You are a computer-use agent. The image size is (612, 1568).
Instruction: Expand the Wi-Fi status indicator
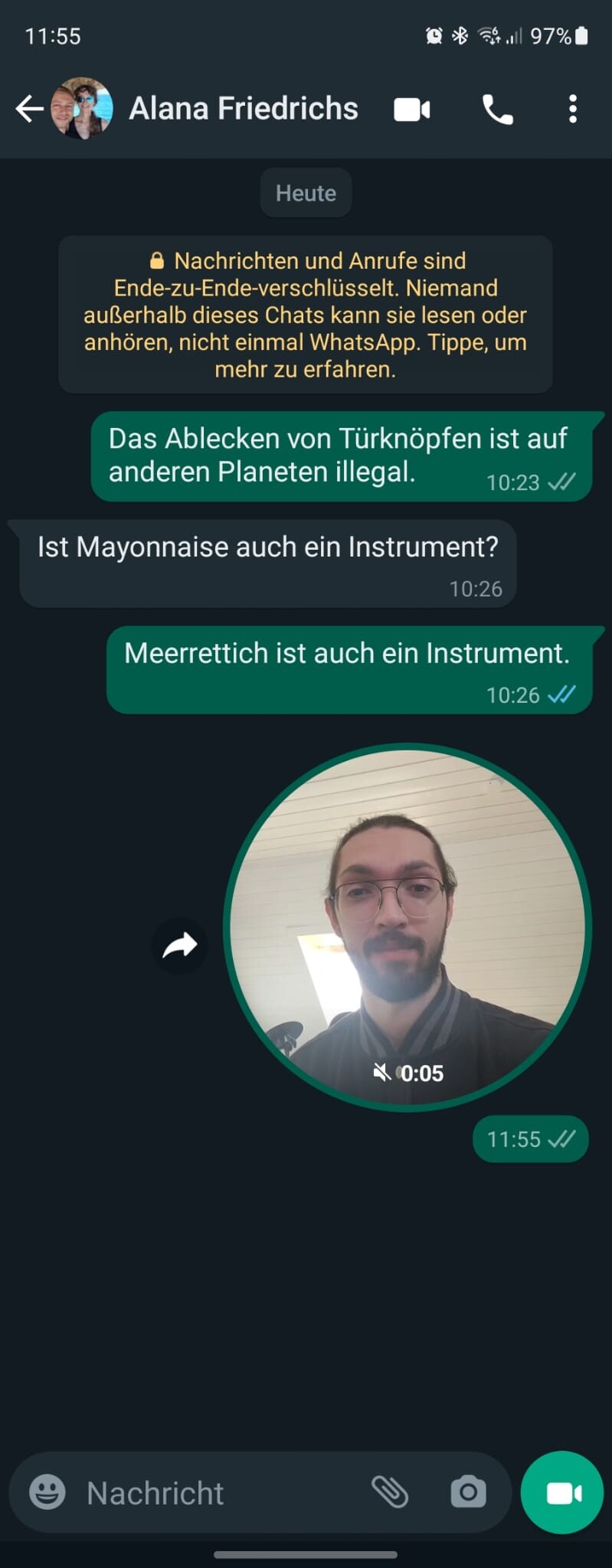coord(489,35)
